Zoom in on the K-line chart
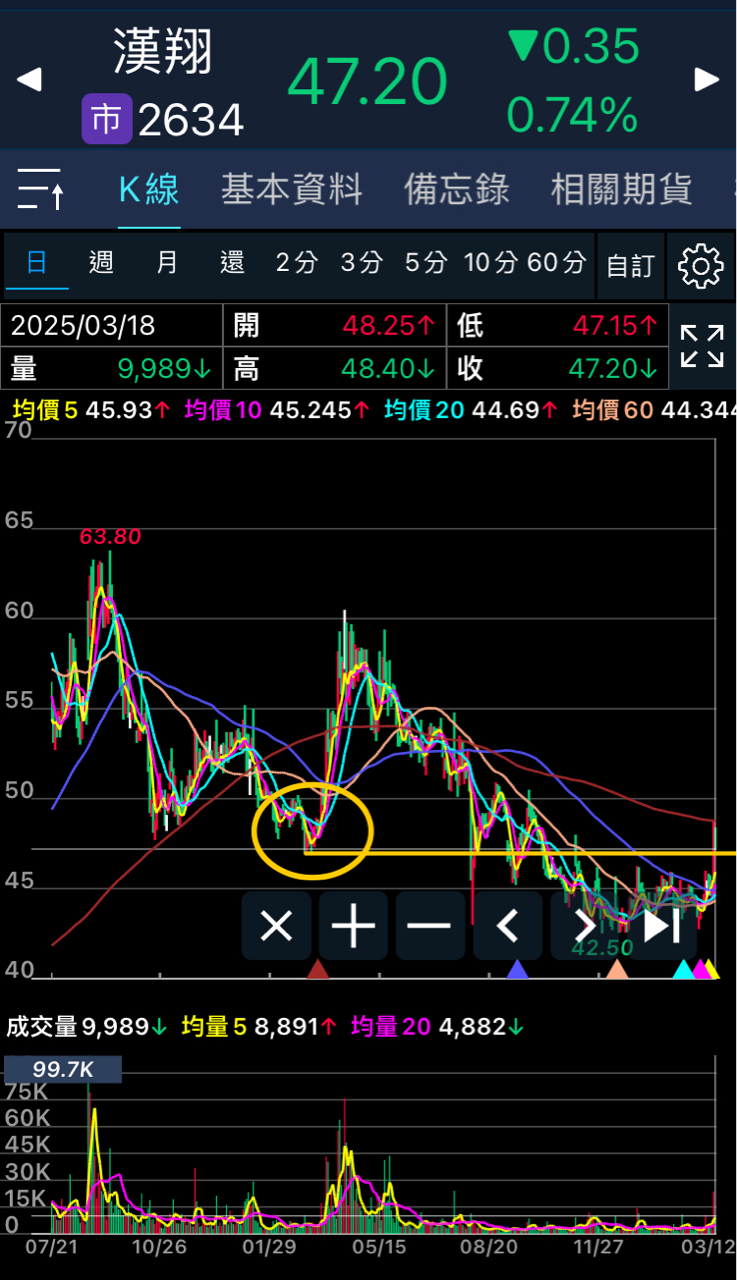Screen dimensions: 737x1280 (353, 925)
